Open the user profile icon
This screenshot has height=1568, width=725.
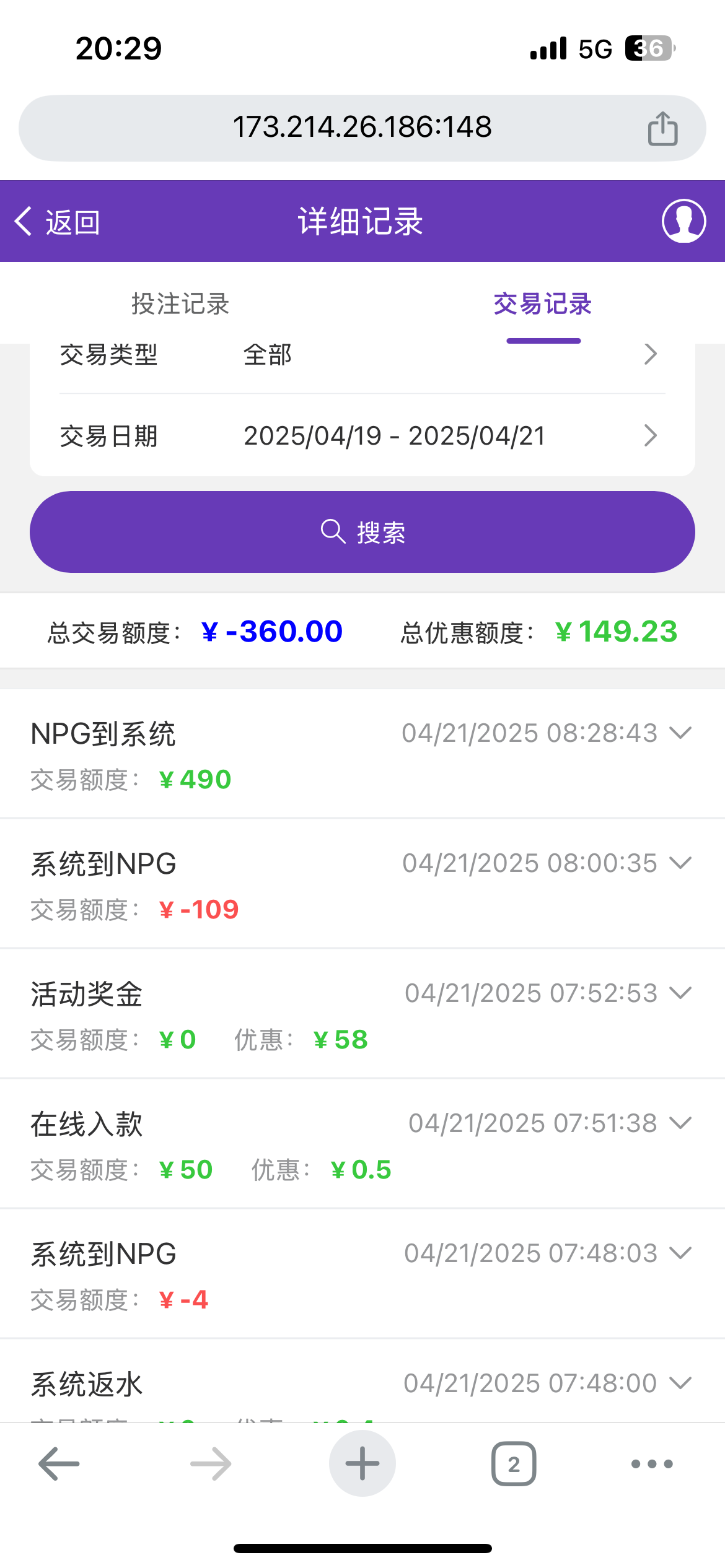point(683,221)
